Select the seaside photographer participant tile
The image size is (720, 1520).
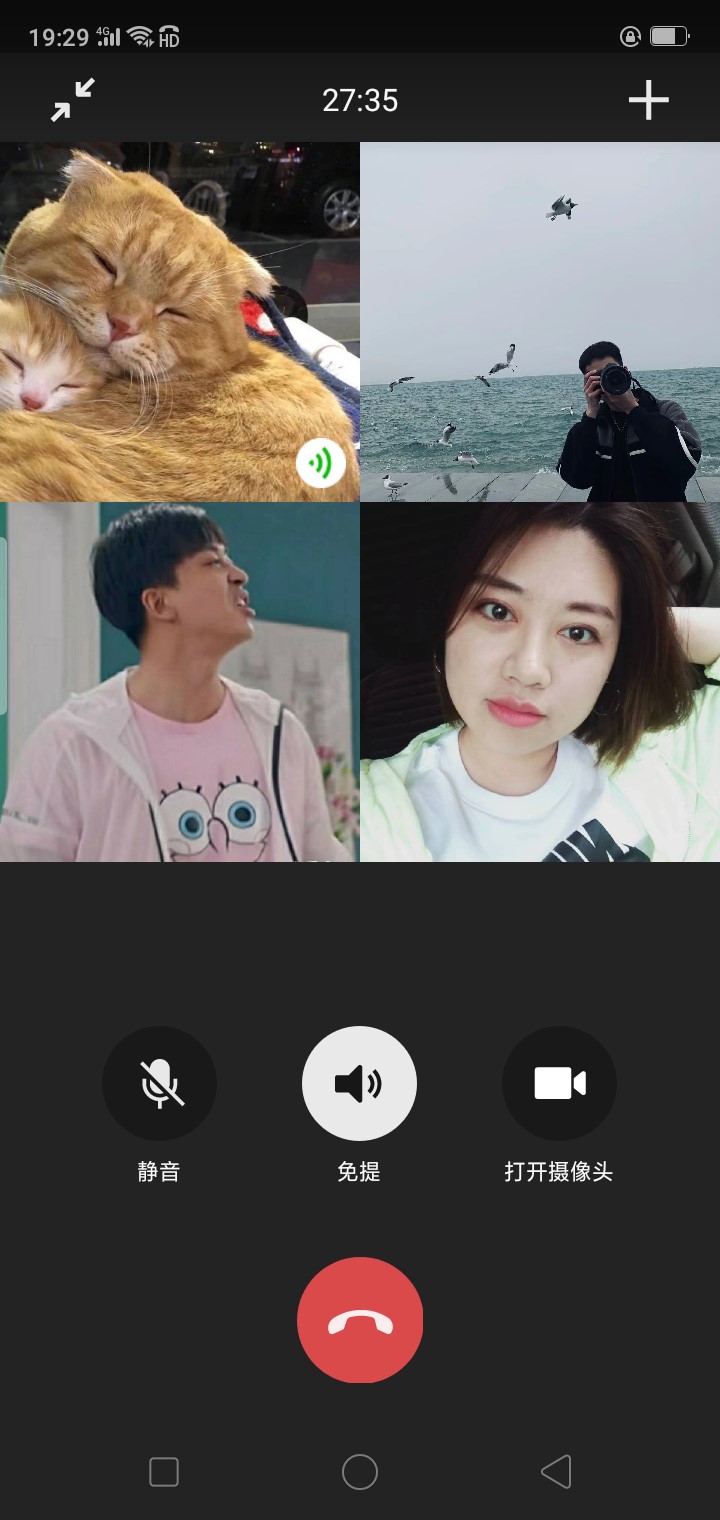pos(540,322)
